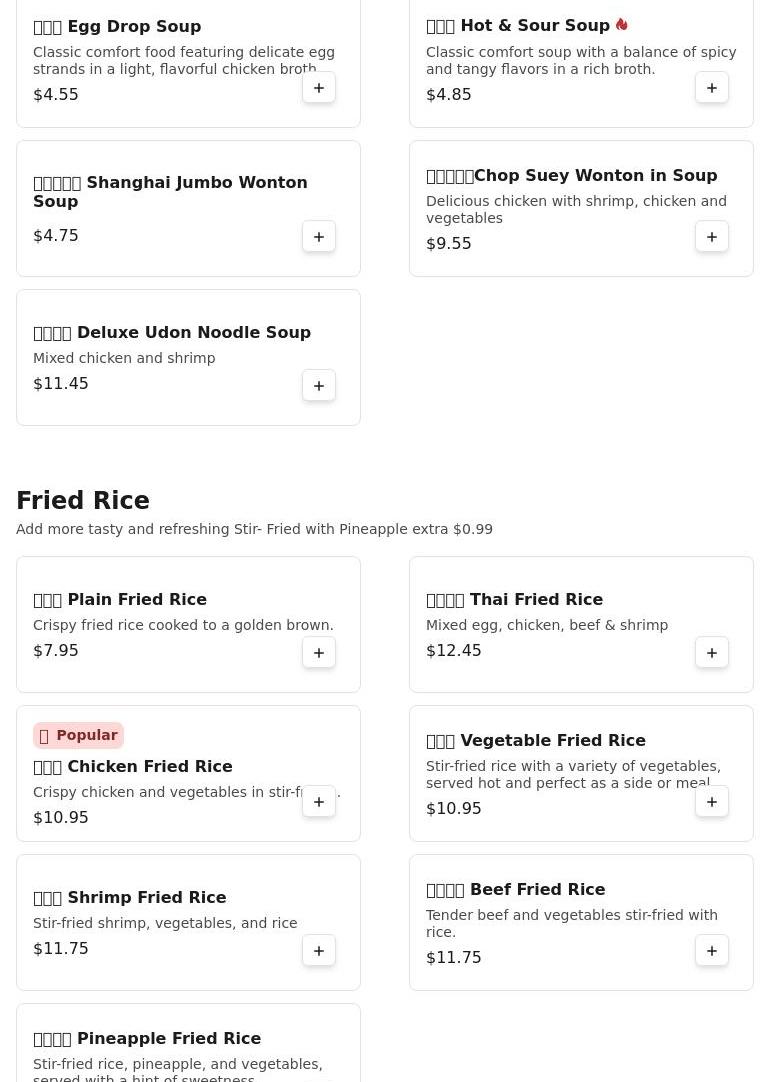
Task: Add Plain Fried Rice to the order
Action: coord(319,653)
